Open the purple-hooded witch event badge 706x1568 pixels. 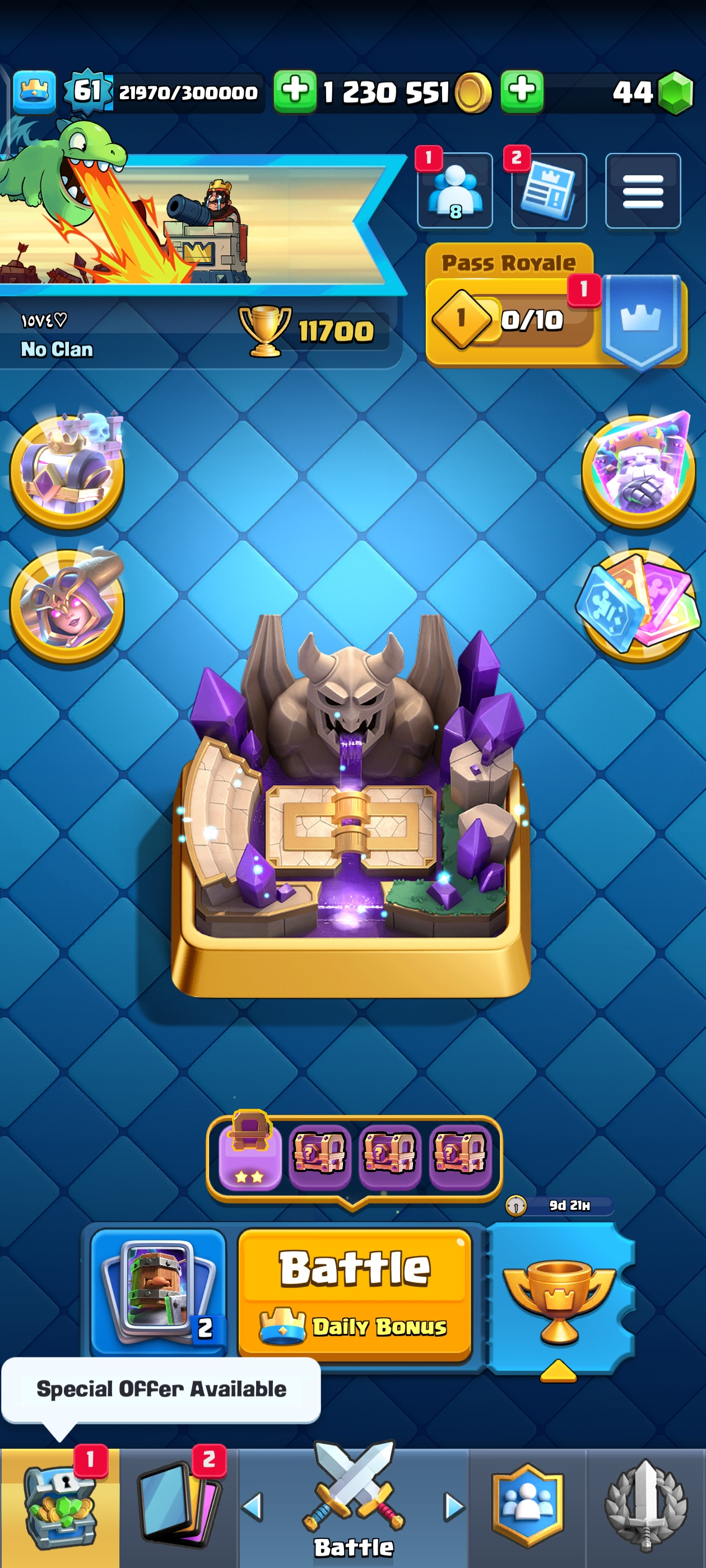(x=67, y=605)
